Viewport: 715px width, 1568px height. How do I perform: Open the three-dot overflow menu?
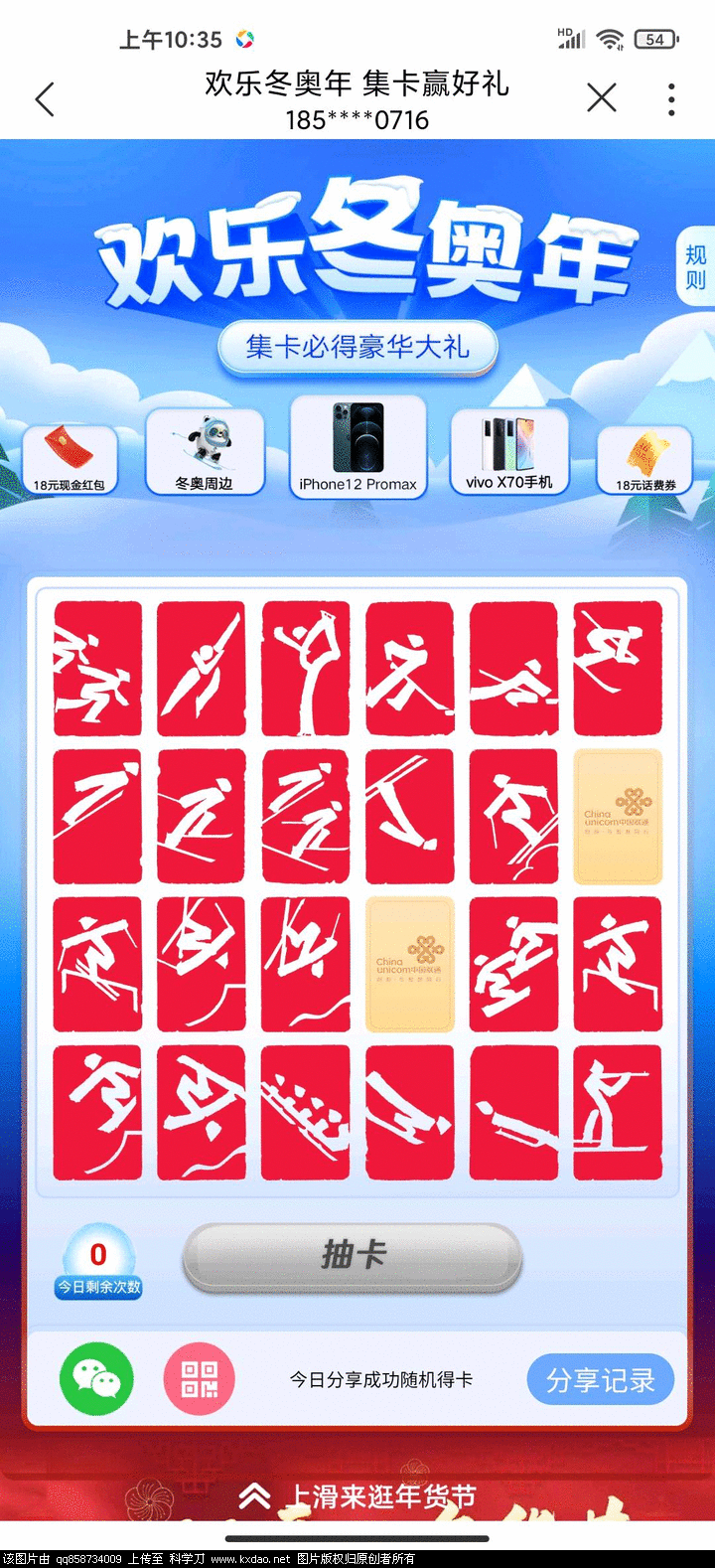click(672, 98)
